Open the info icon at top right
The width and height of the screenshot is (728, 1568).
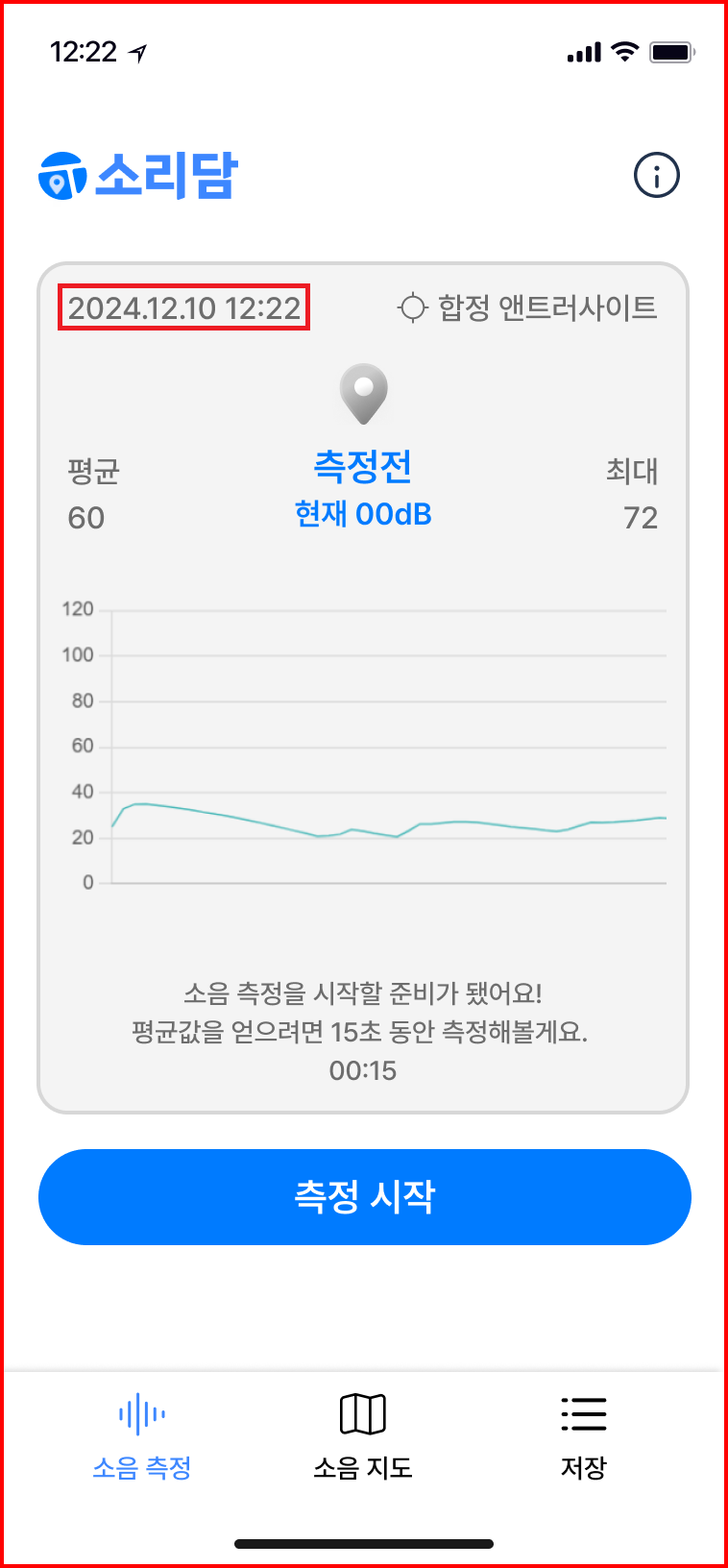coord(657,176)
